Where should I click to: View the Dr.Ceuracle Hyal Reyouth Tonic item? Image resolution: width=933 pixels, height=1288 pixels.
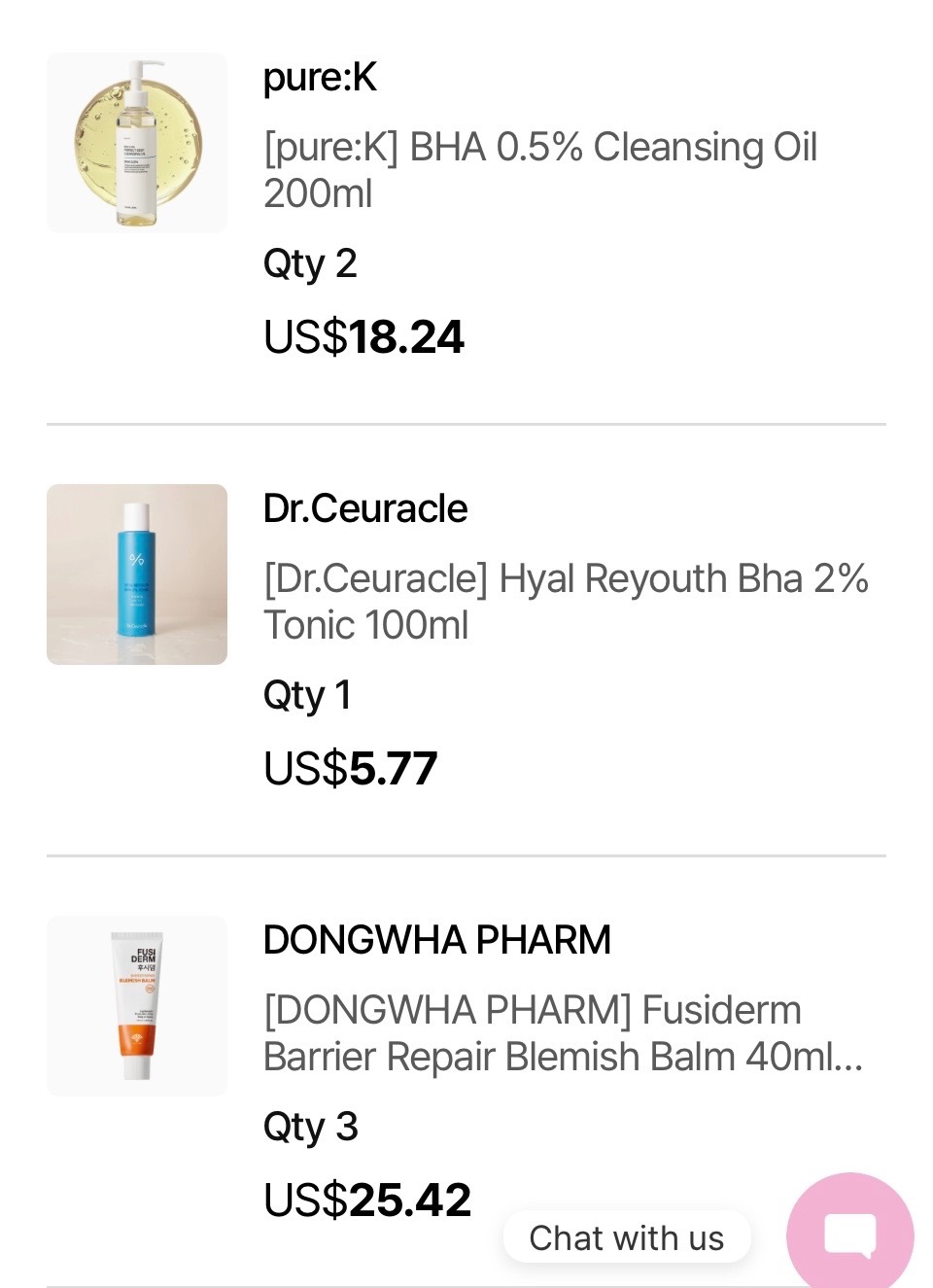(x=566, y=602)
